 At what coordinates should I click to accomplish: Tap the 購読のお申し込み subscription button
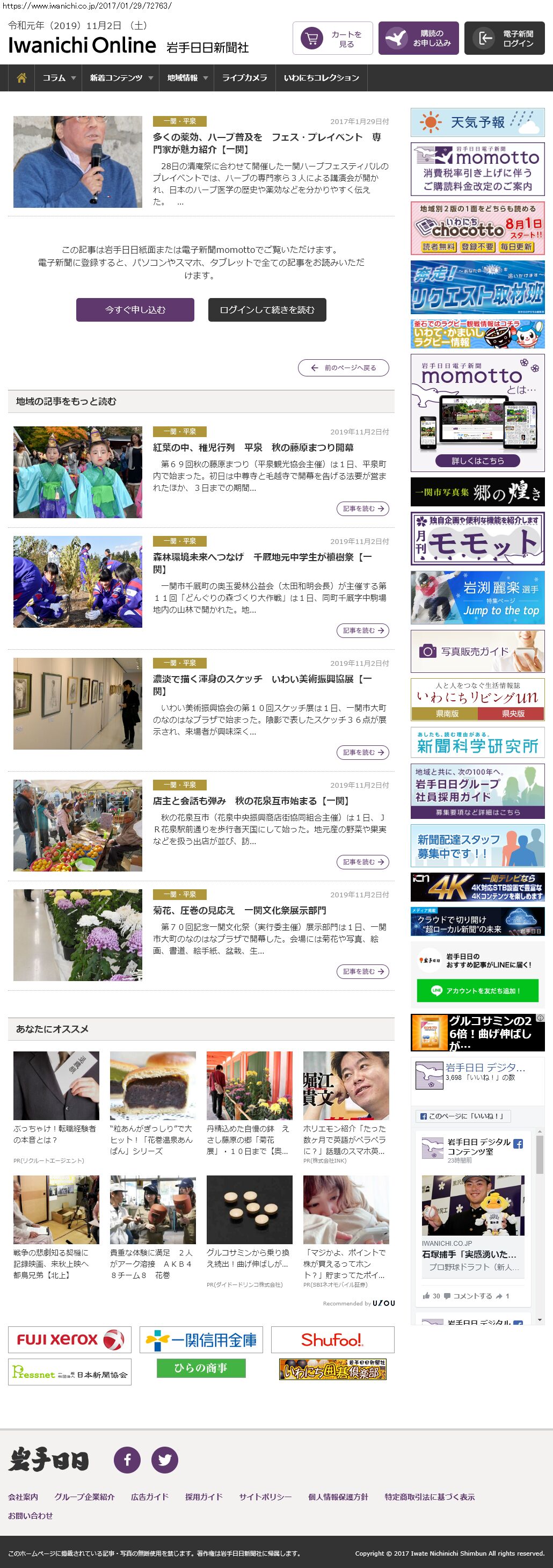click(418, 38)
